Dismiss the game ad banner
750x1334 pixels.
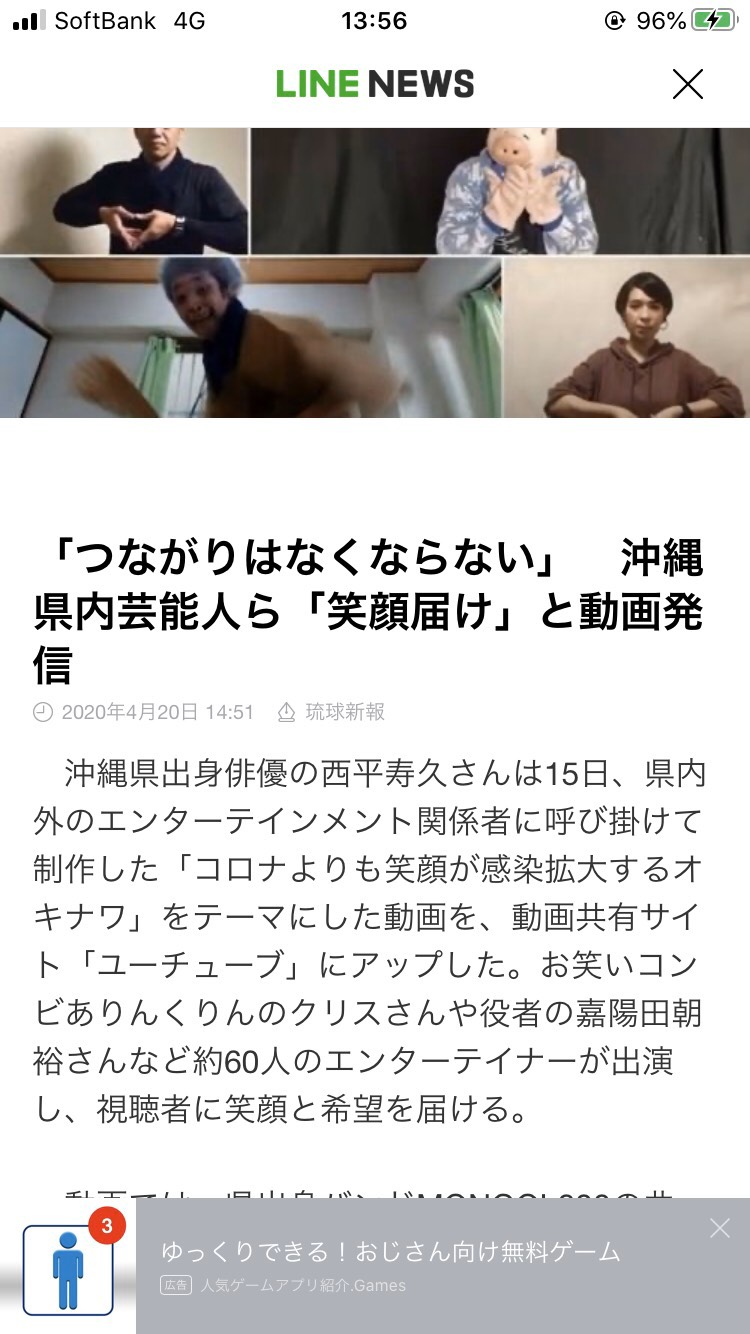(x=720, y=1228)
